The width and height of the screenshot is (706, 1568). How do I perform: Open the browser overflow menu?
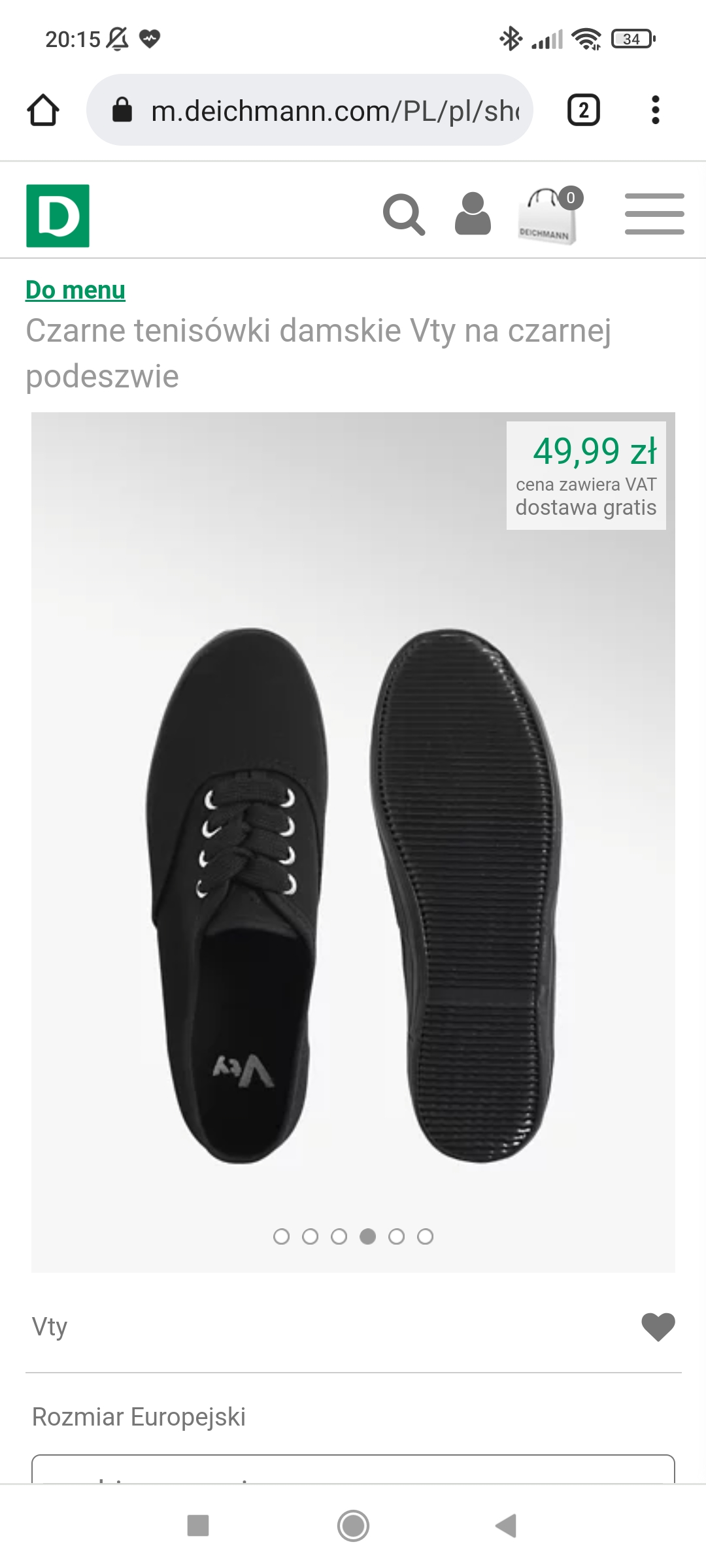pos(655,110)
